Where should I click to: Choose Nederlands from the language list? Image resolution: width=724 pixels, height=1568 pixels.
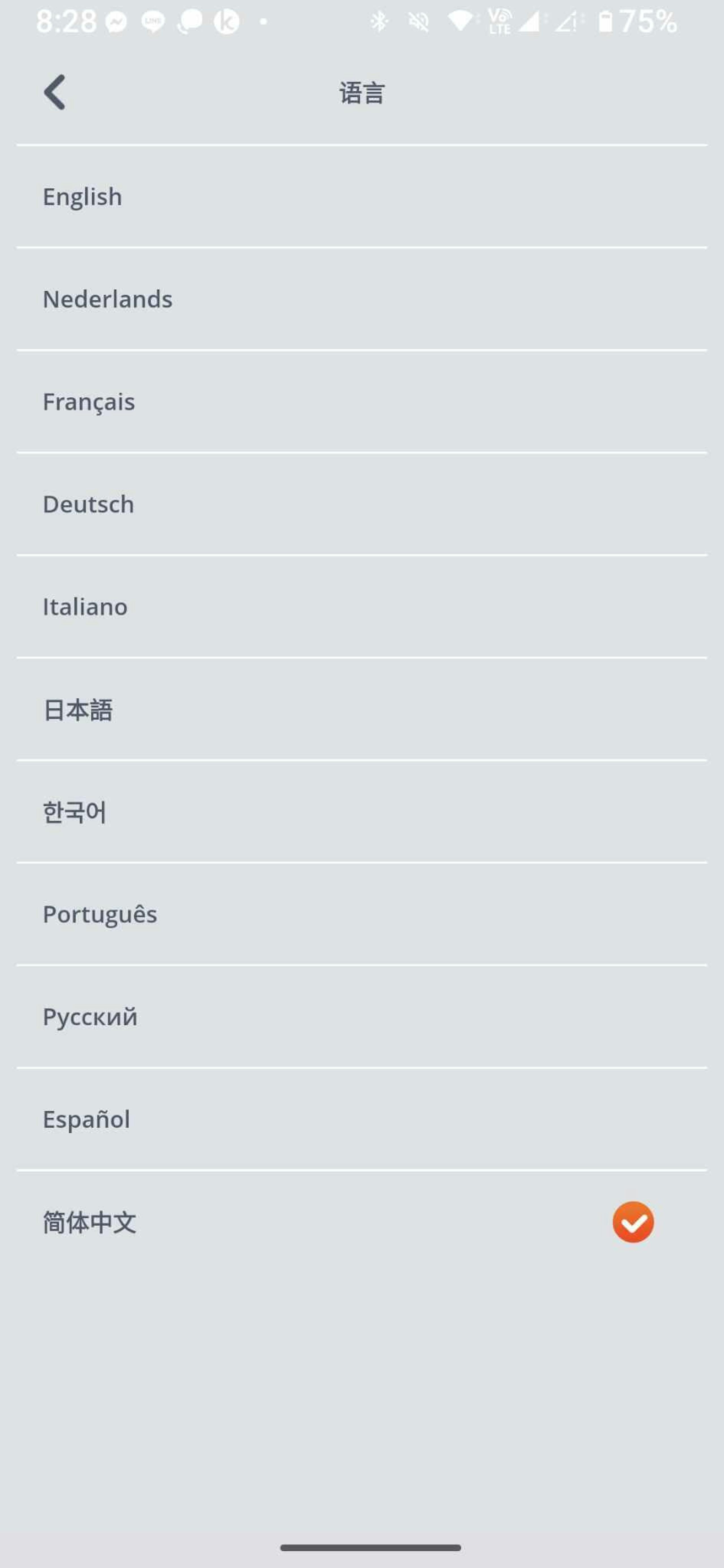pos(362,299)
